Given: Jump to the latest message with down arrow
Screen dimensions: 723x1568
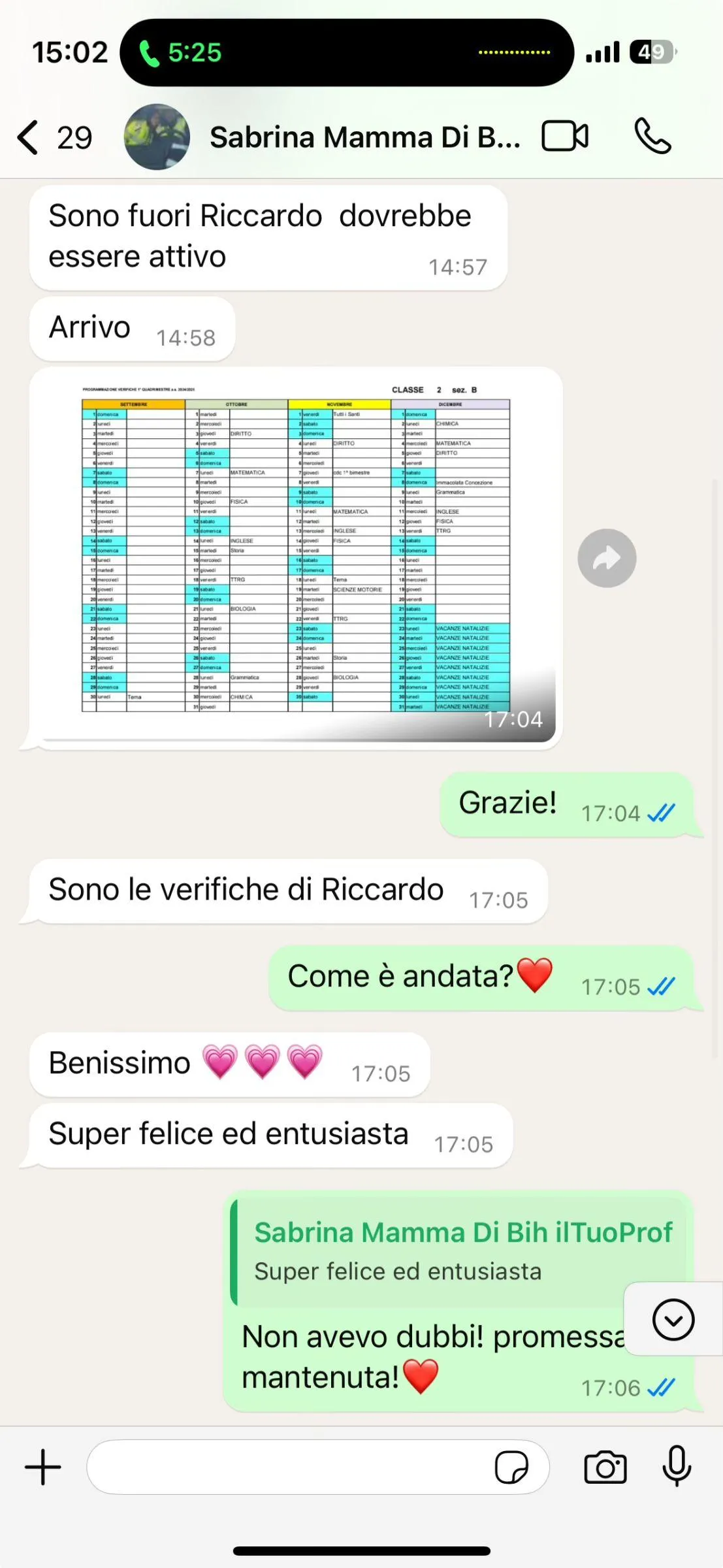Looking at the screenshot, I should pos(673,1319).
